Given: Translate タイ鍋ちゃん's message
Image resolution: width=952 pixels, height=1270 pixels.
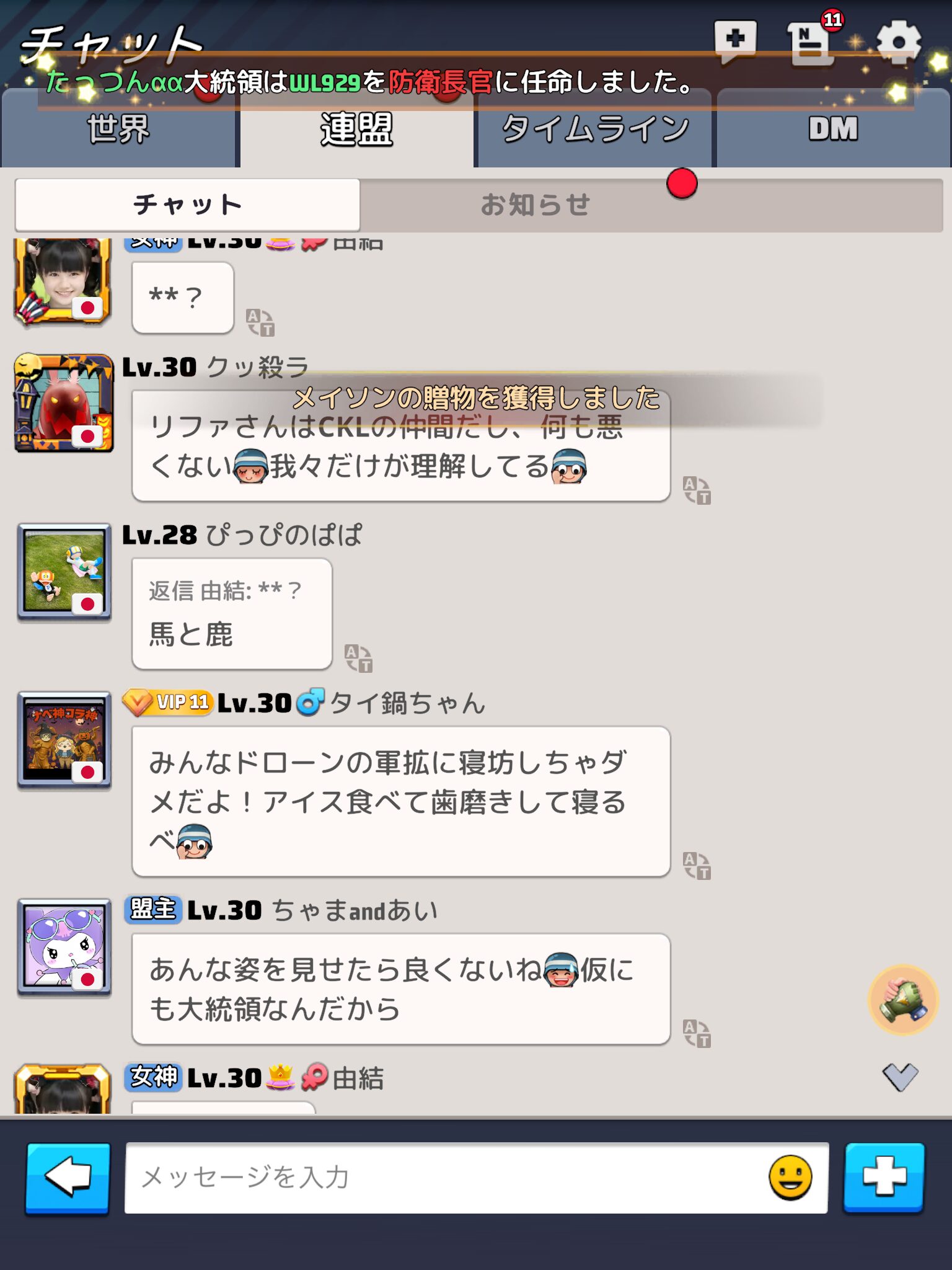Looking at the screenshot, I should click(697, 866).
